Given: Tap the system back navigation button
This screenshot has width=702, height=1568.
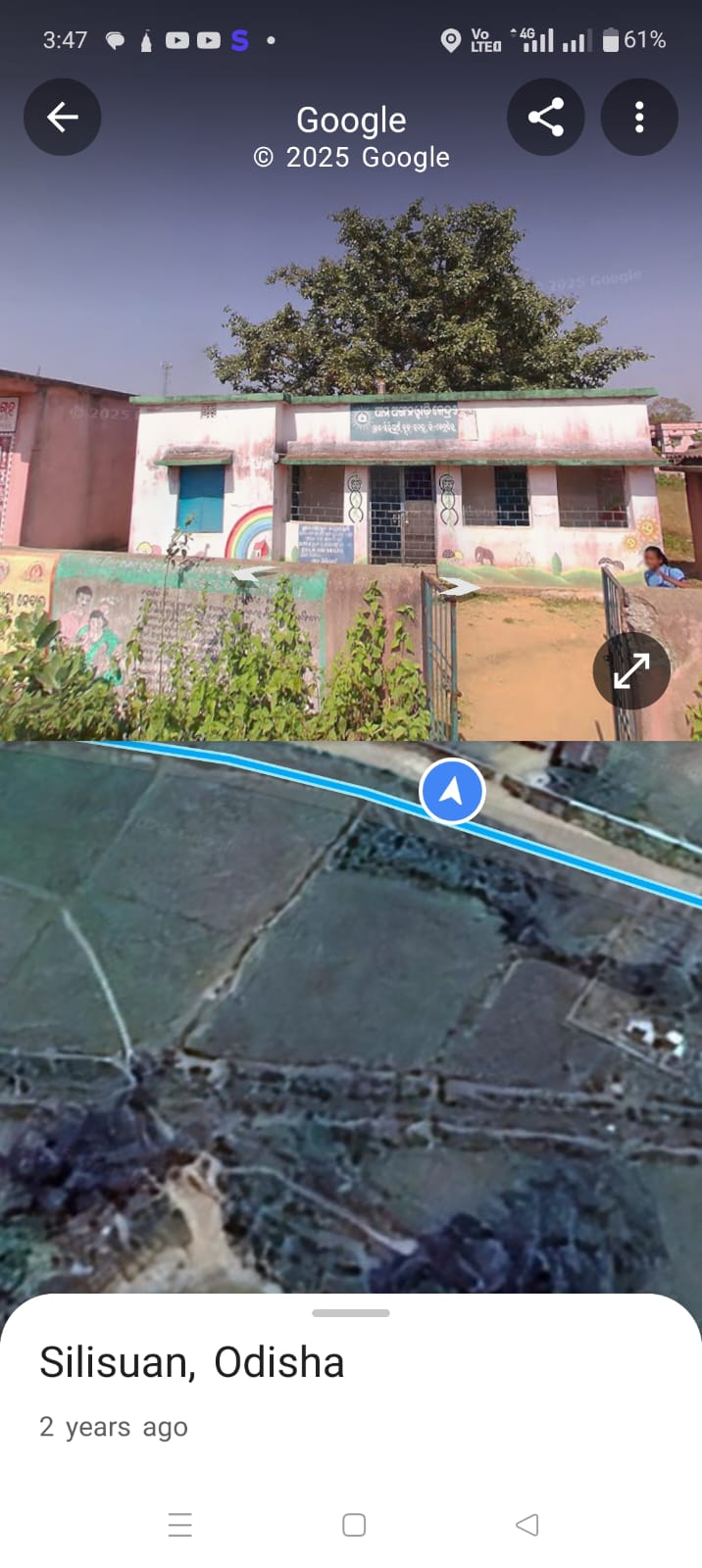Looking at the screenshot, I should click(526, 1525).
